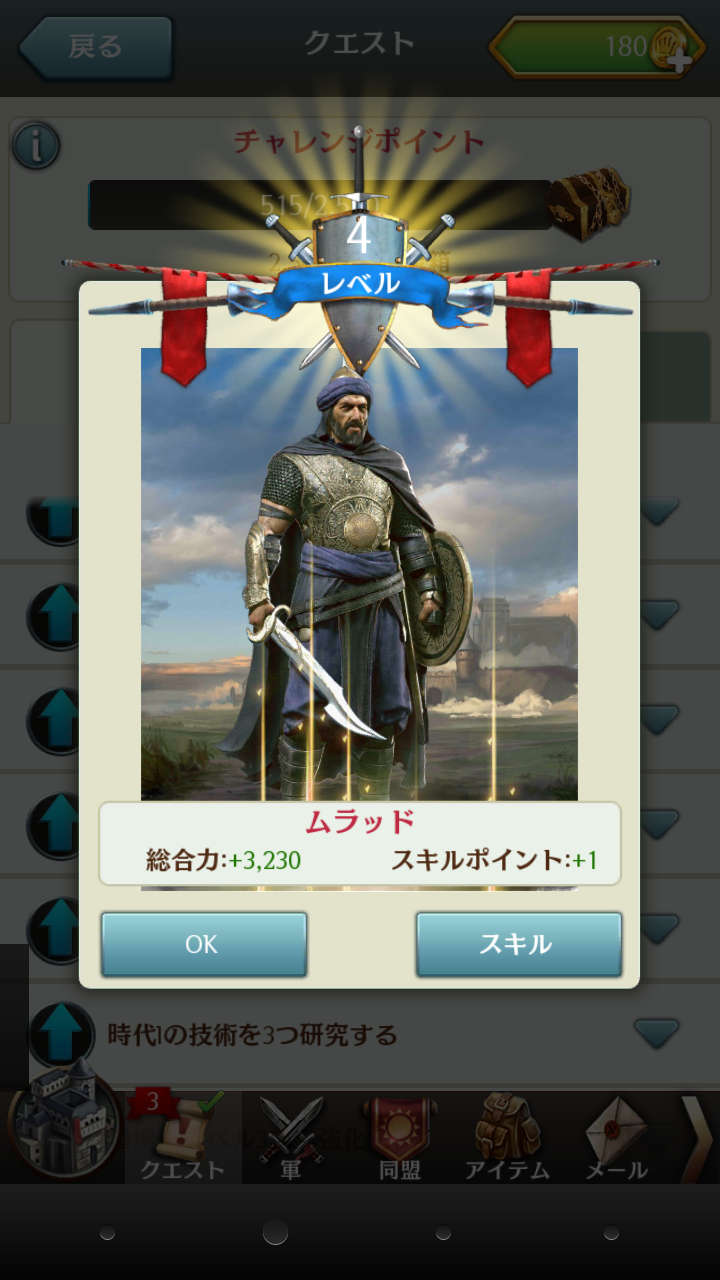720x1280 pixels.
Task: Open the クエスト tab
Action: tap(183, 1139)
